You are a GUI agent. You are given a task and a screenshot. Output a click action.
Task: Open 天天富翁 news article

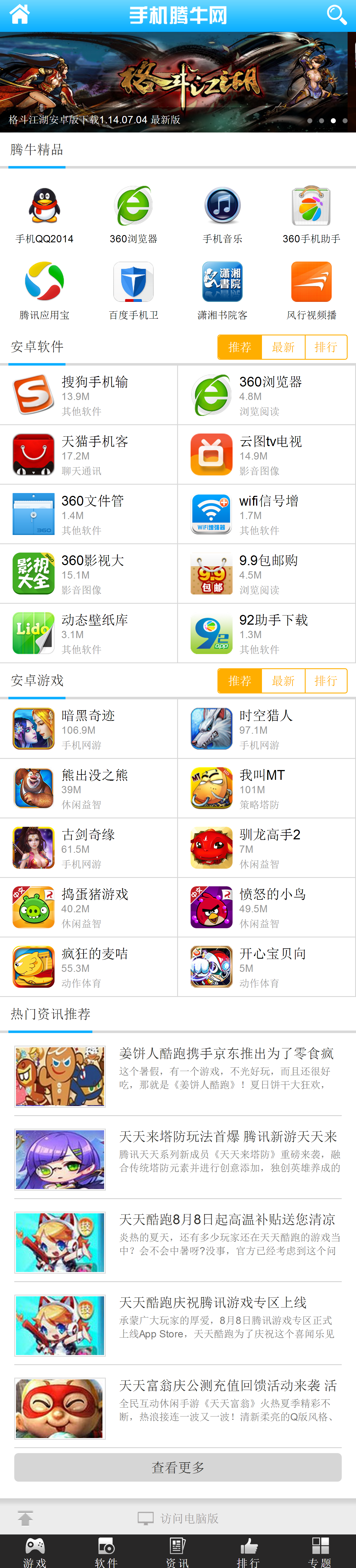click(x=177, y=1408)
